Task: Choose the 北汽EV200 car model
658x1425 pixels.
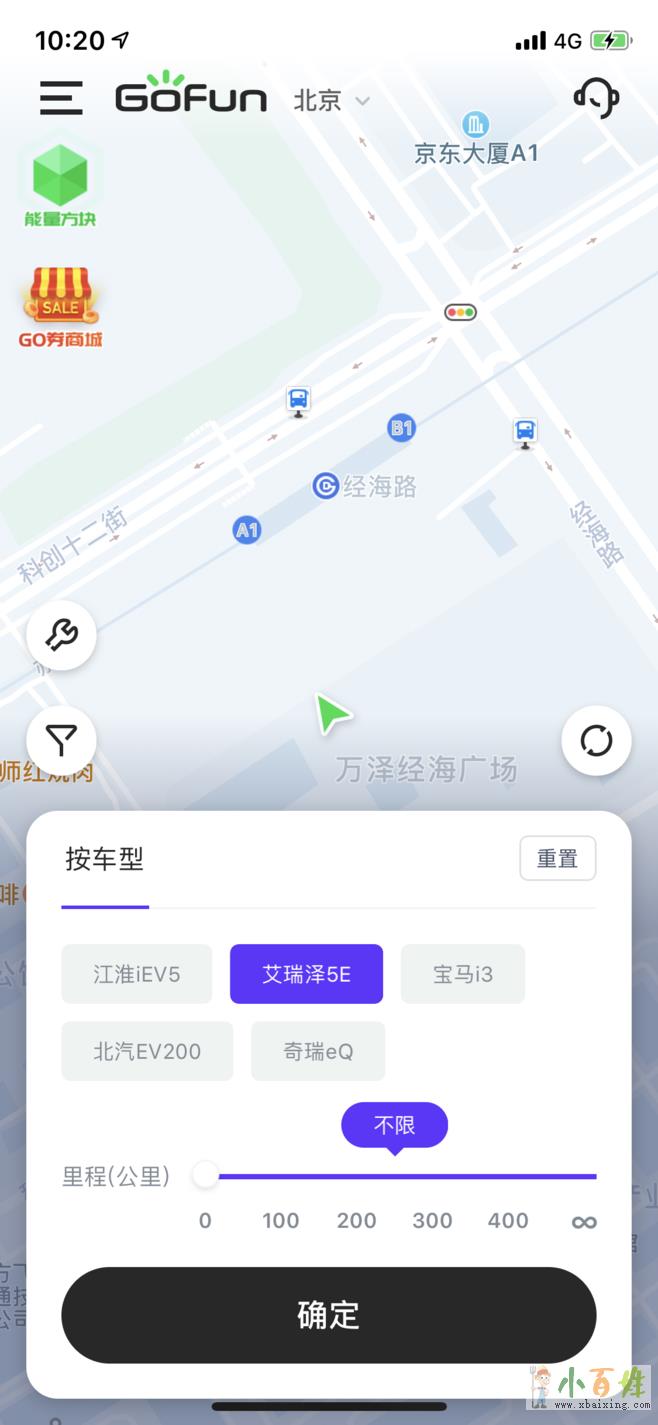Action: coord(147,1051)
